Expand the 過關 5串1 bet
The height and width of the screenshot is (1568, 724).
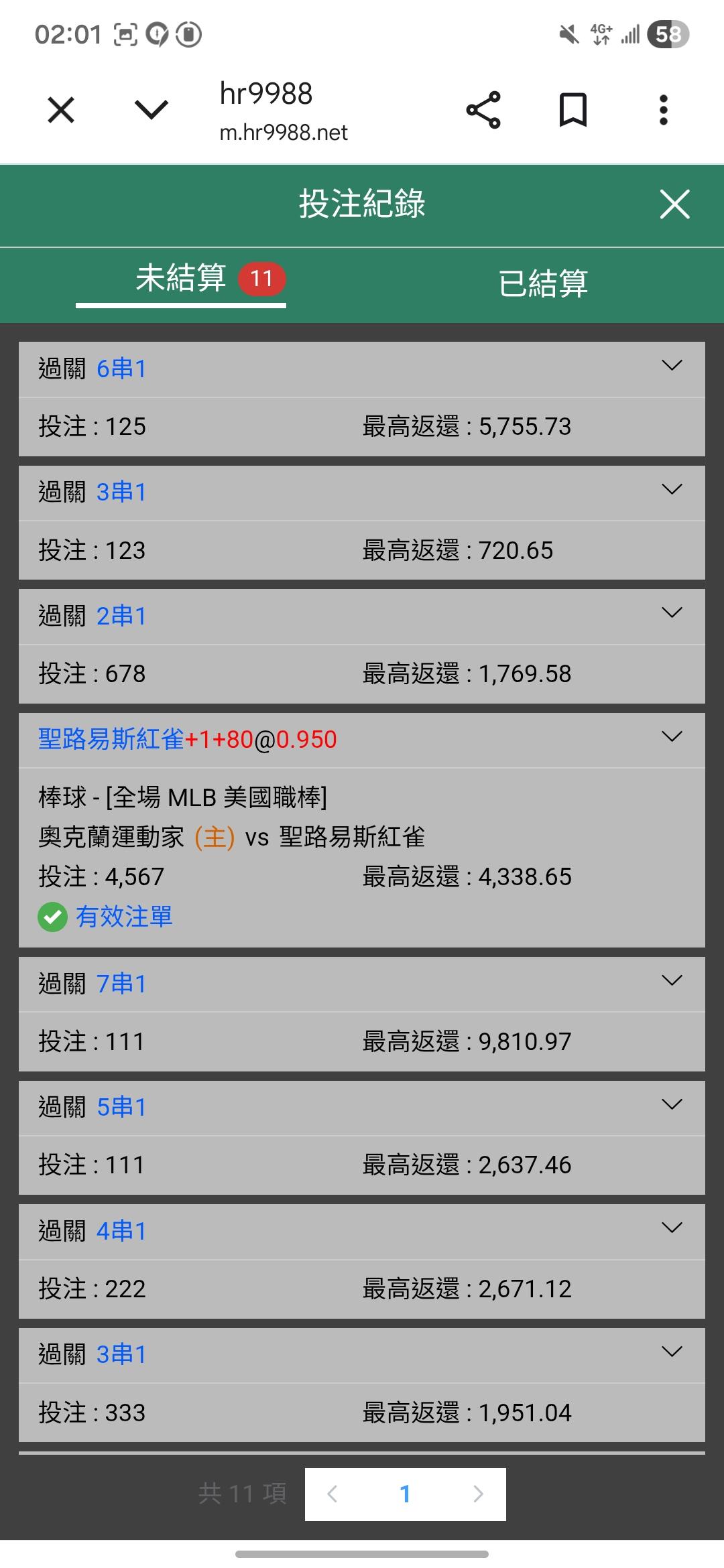coord(672,1104)
